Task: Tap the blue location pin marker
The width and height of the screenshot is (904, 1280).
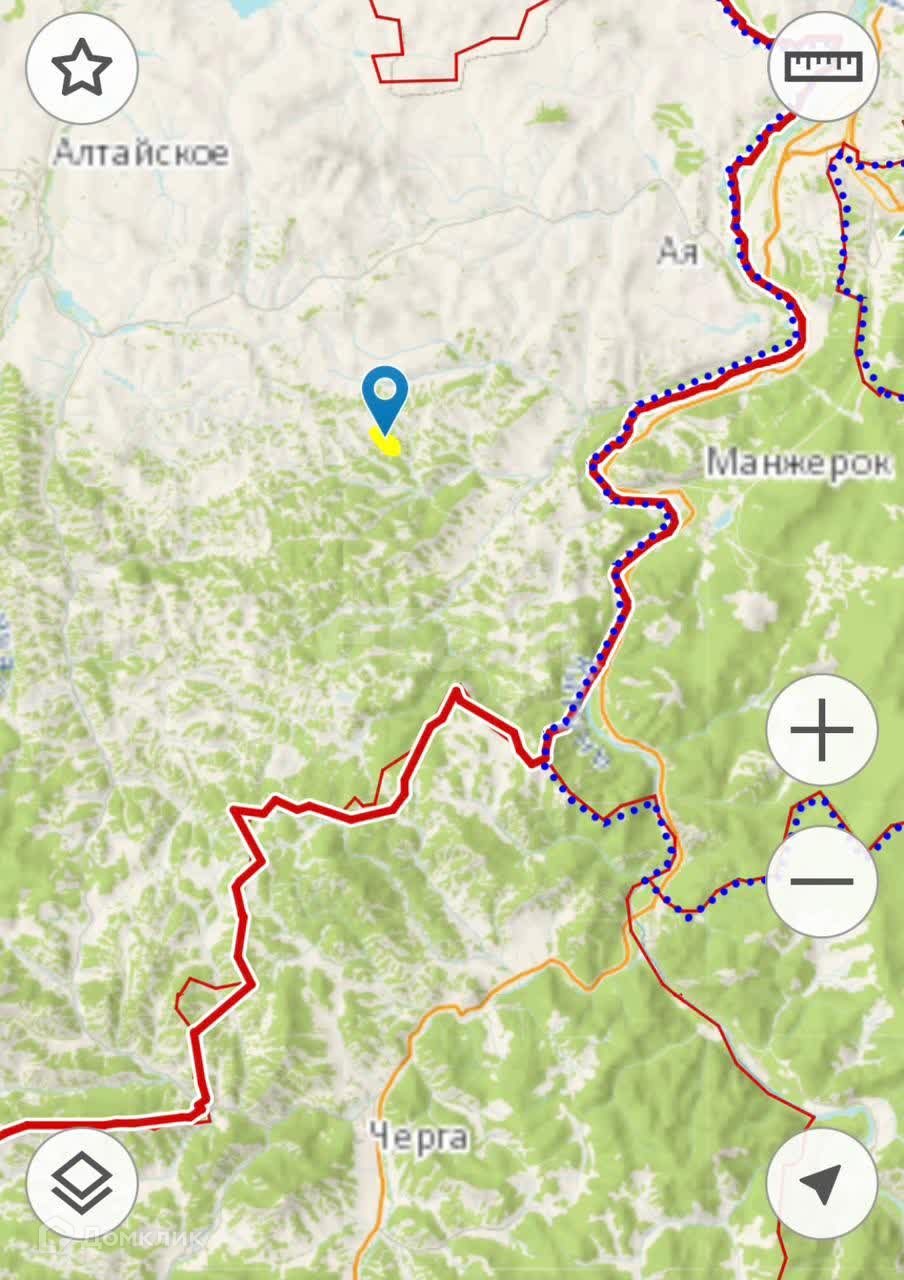Action: 385,400
